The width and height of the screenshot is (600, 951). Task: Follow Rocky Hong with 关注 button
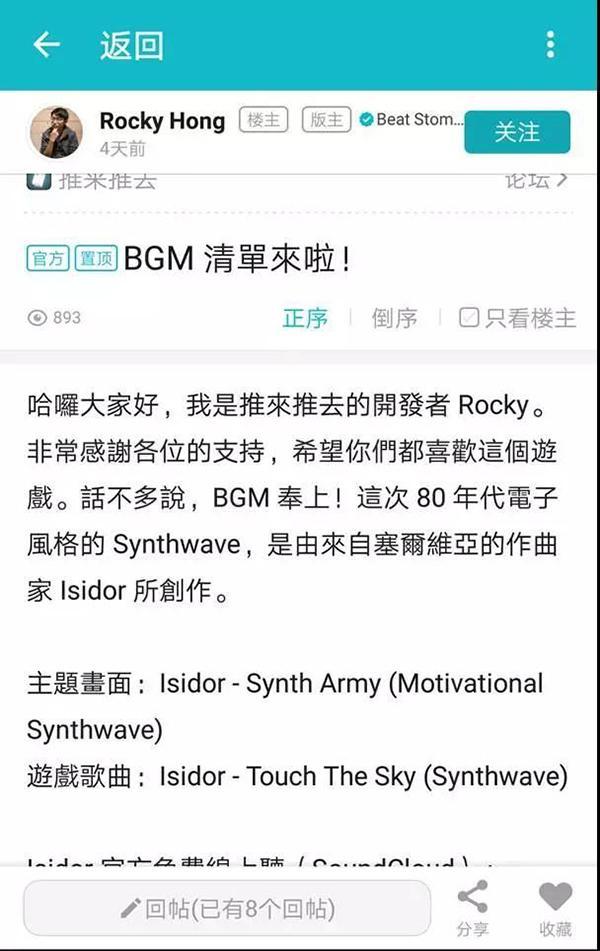(x=516, y=132)
